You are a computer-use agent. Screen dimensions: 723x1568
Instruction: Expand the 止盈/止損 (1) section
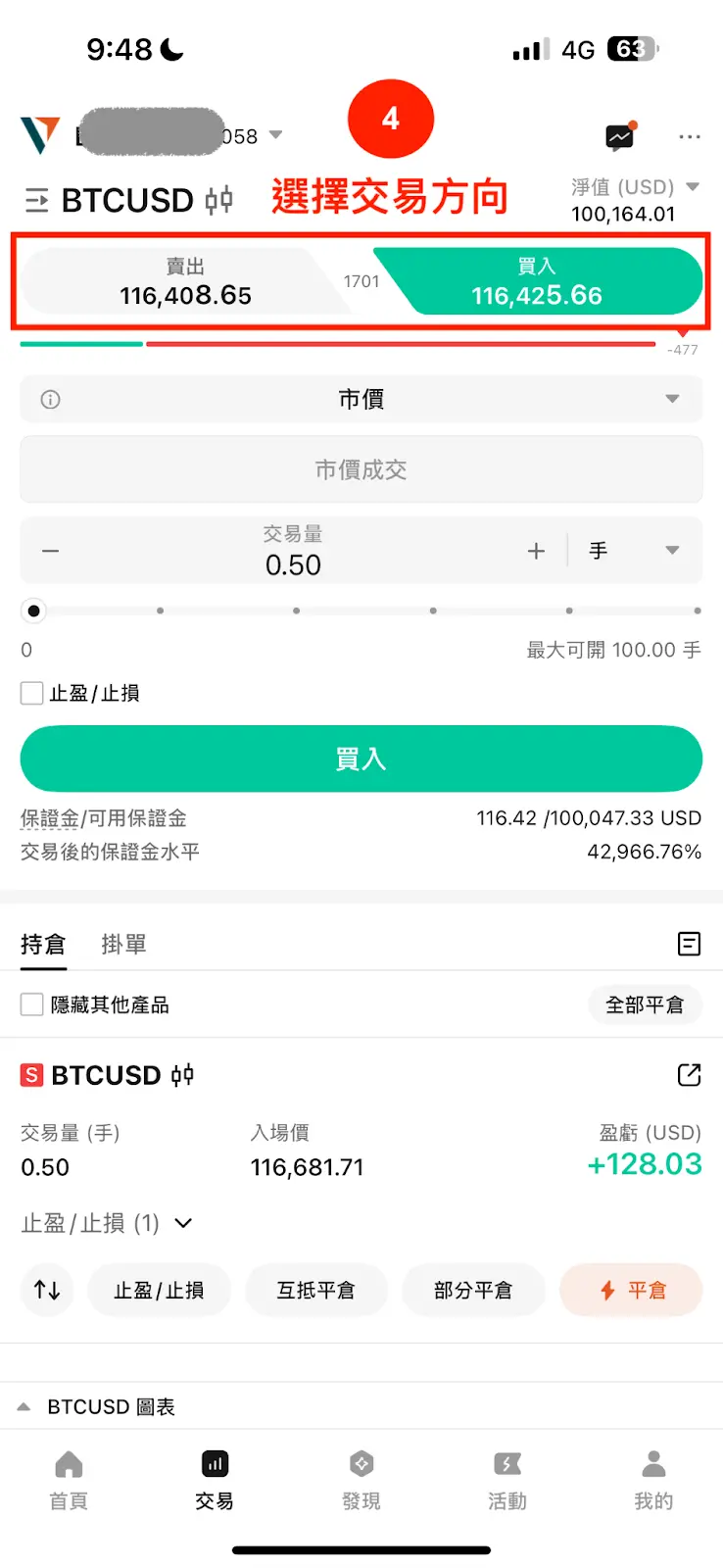pos(183,1223)
